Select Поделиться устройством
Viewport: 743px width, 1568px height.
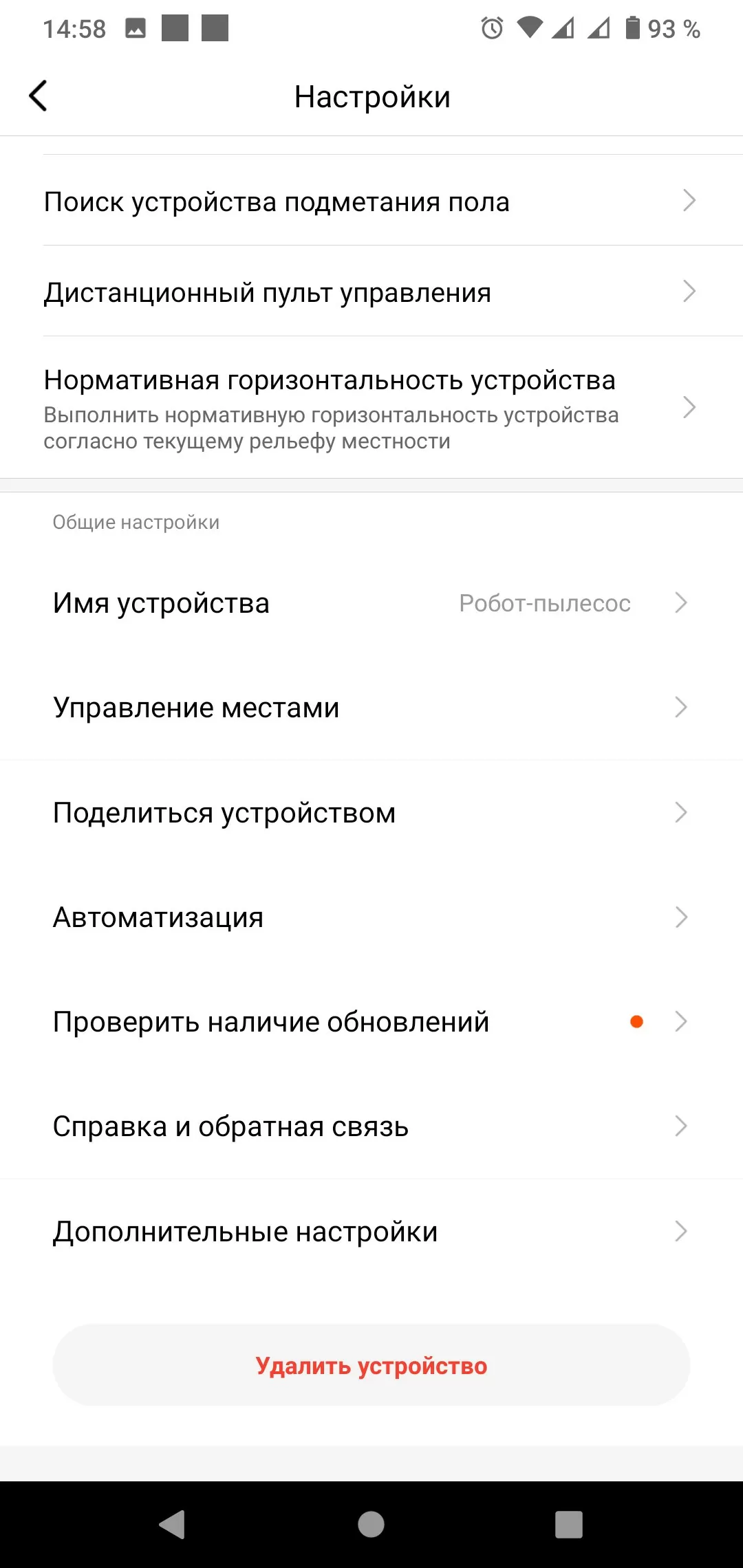(x=371, y=812)
